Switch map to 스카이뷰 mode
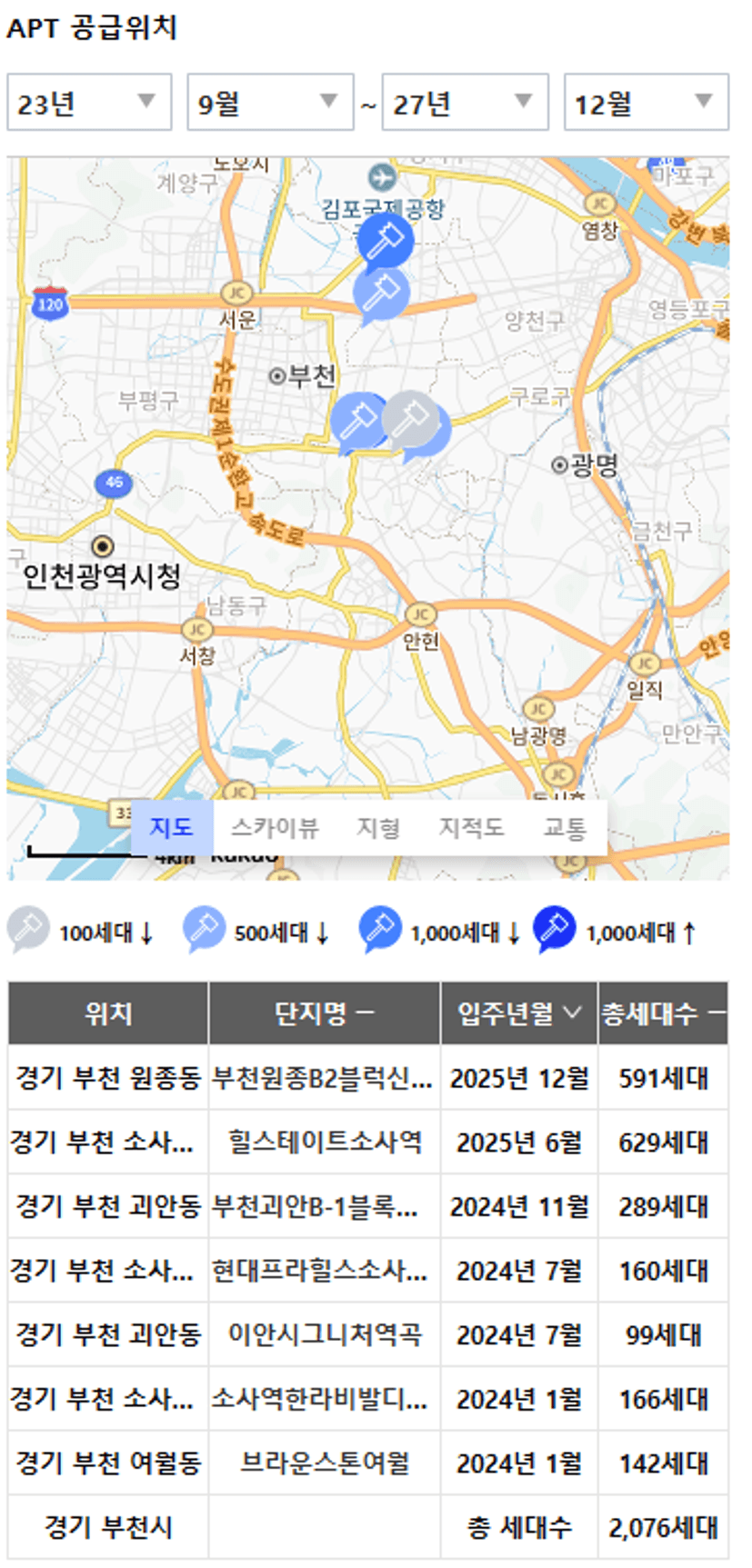Viewport: 752px width, 1568px height. pos(275,827)
